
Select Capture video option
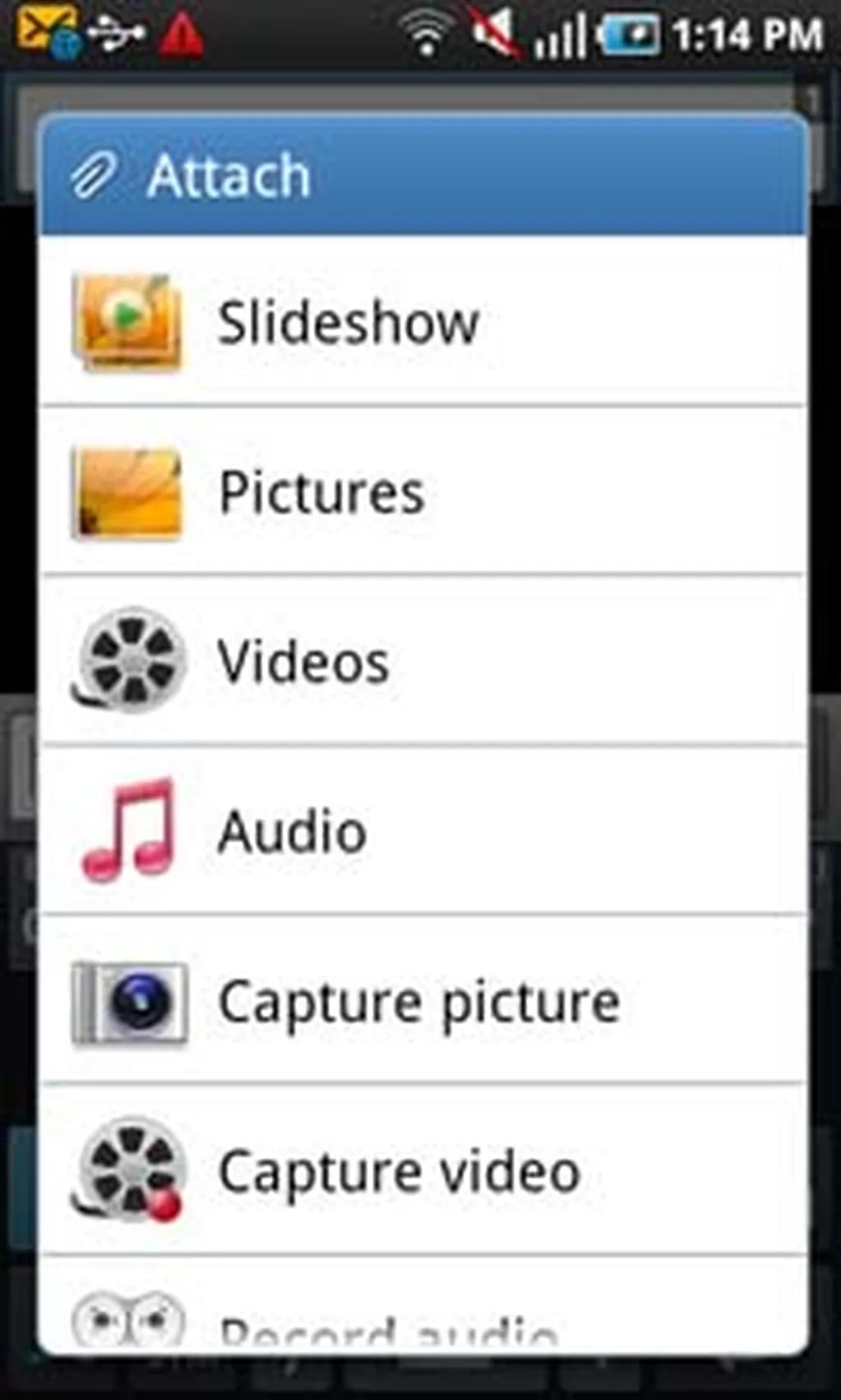[423, 1171]
